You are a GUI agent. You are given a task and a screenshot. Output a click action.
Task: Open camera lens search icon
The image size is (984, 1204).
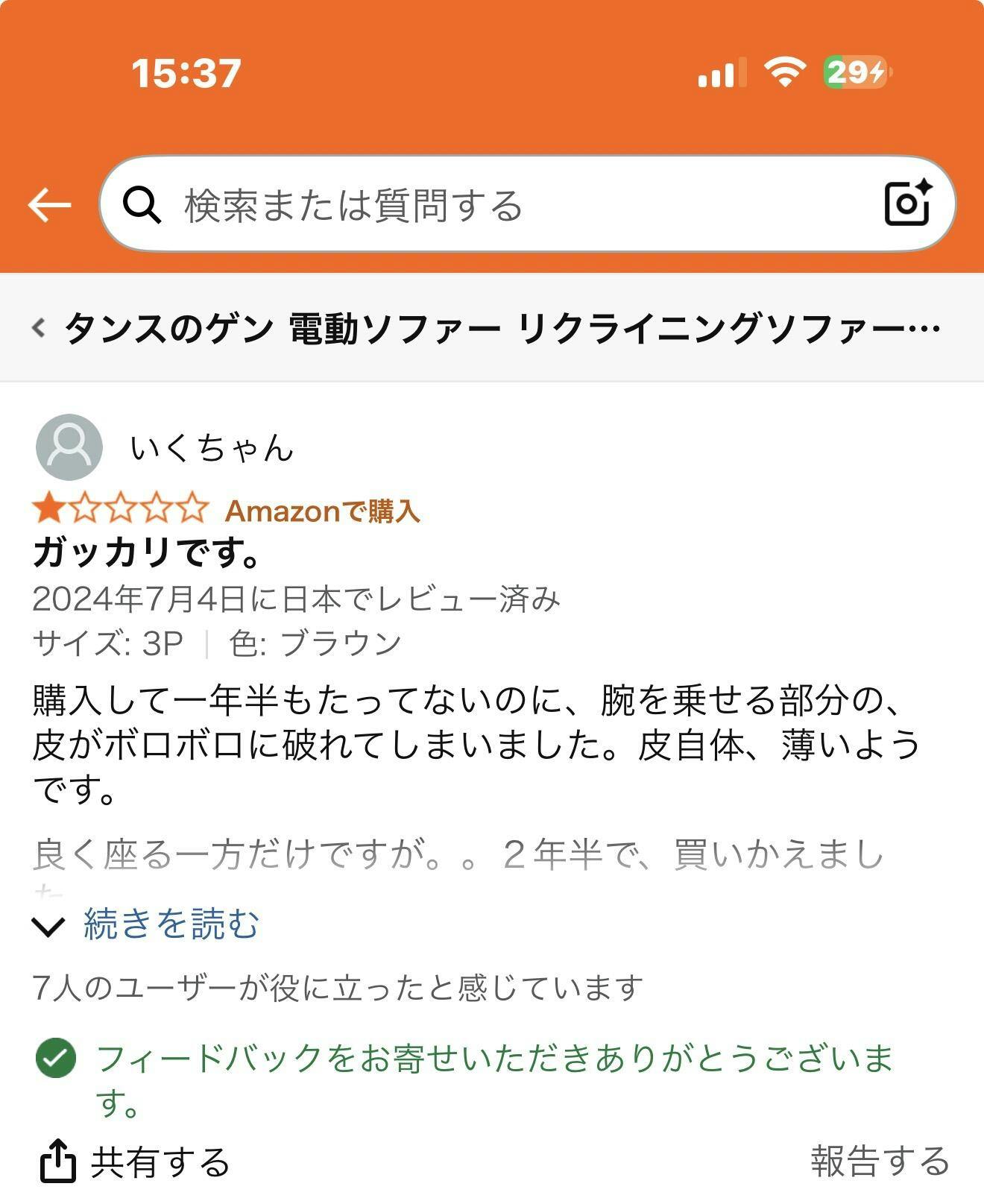(907, 203)
